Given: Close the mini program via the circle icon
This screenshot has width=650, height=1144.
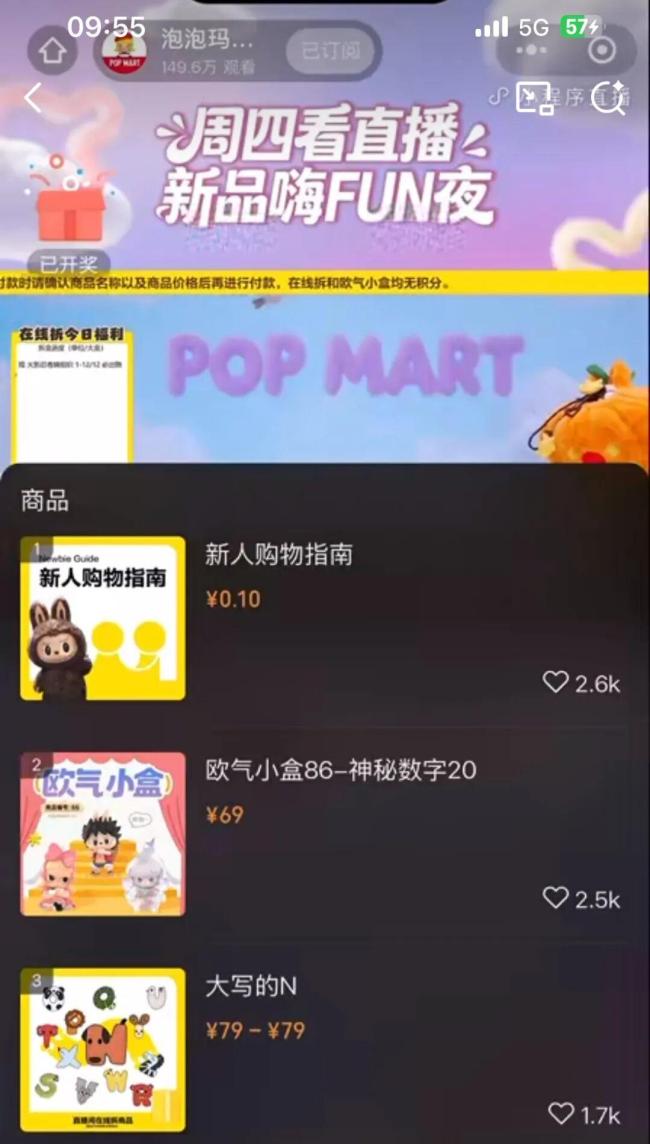Looking at the screenshot, I should 602,50.
